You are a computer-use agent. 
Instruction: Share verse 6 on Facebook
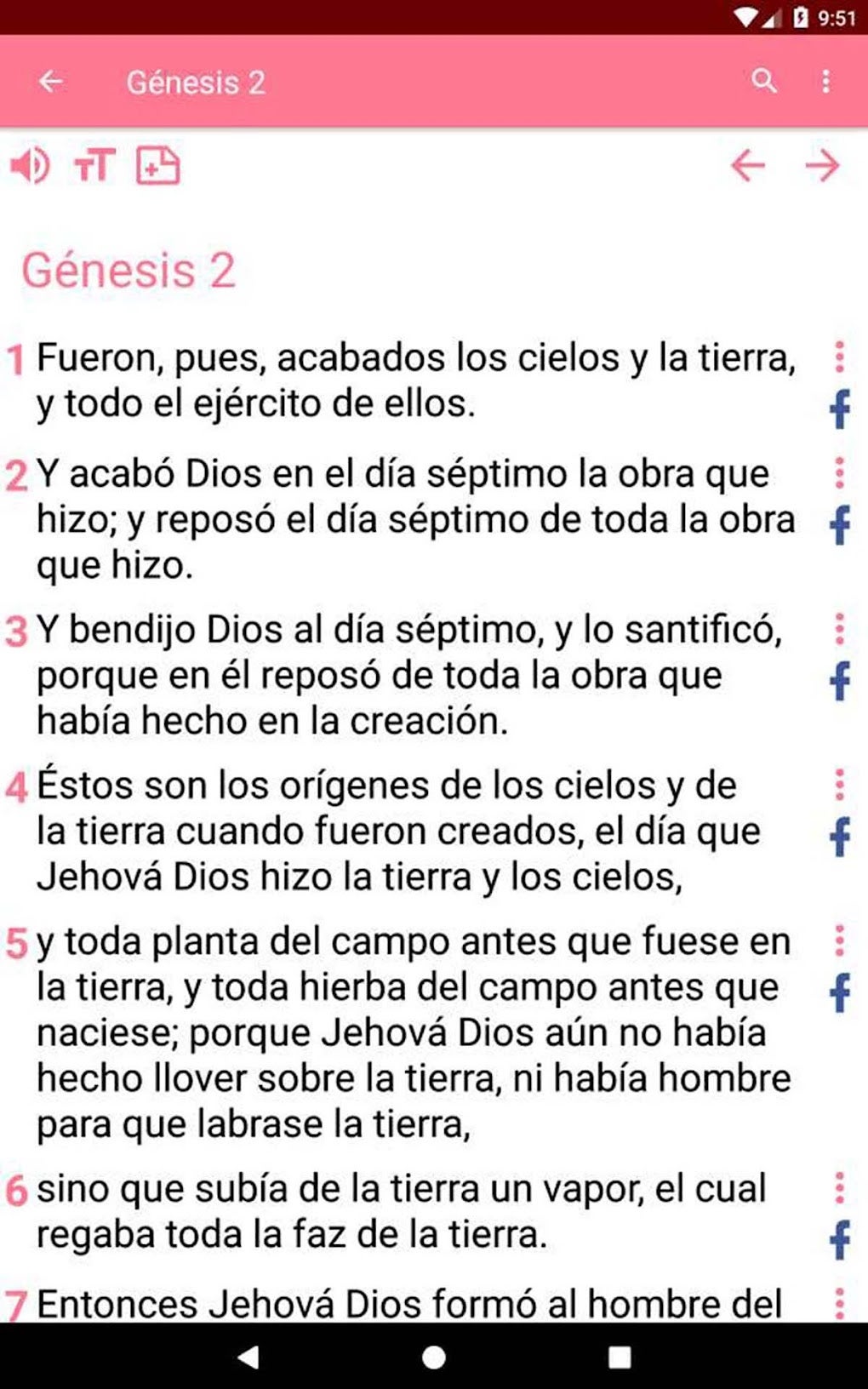tap(839, 1240)
